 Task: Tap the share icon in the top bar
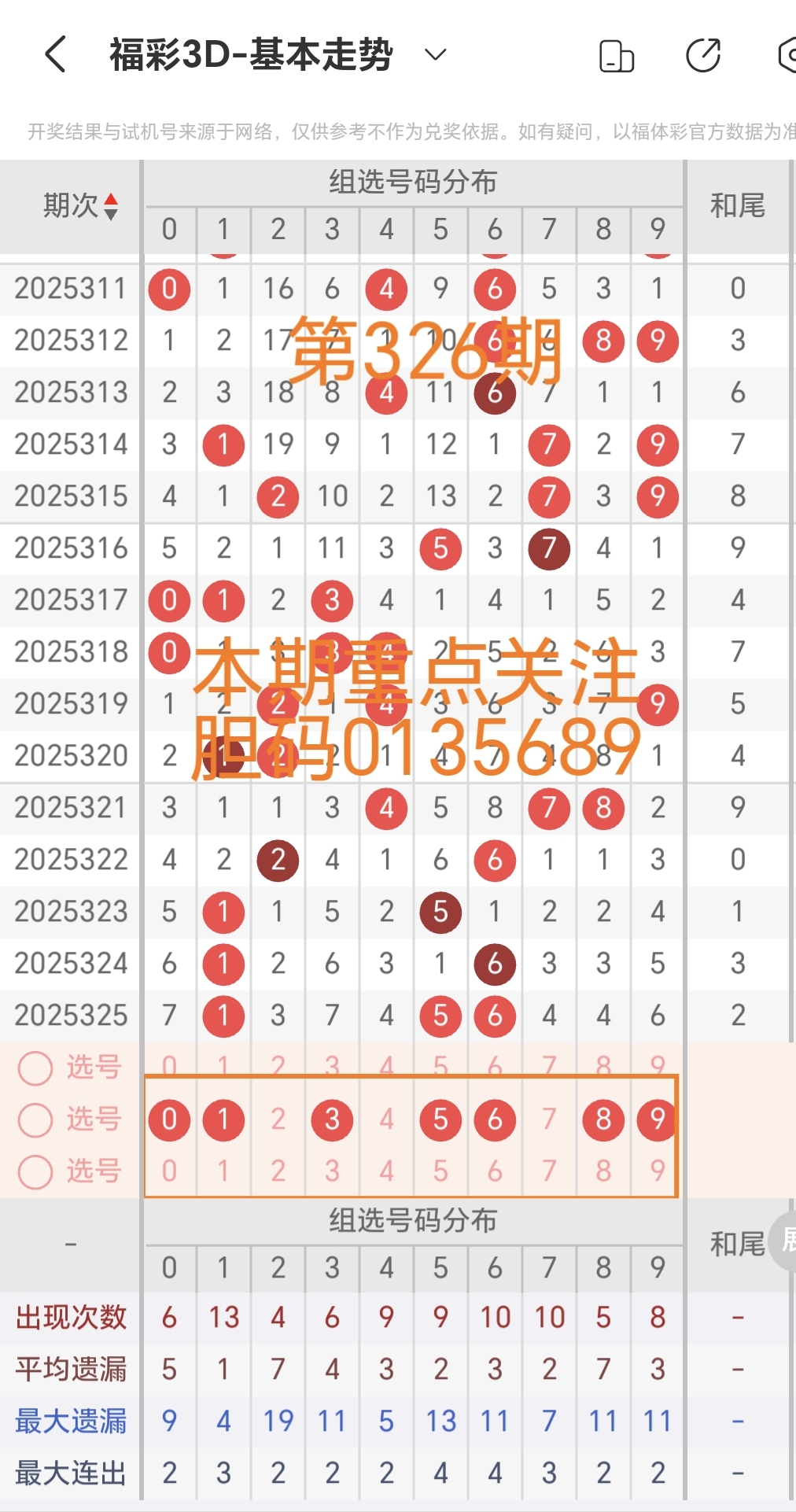point(704,55)
